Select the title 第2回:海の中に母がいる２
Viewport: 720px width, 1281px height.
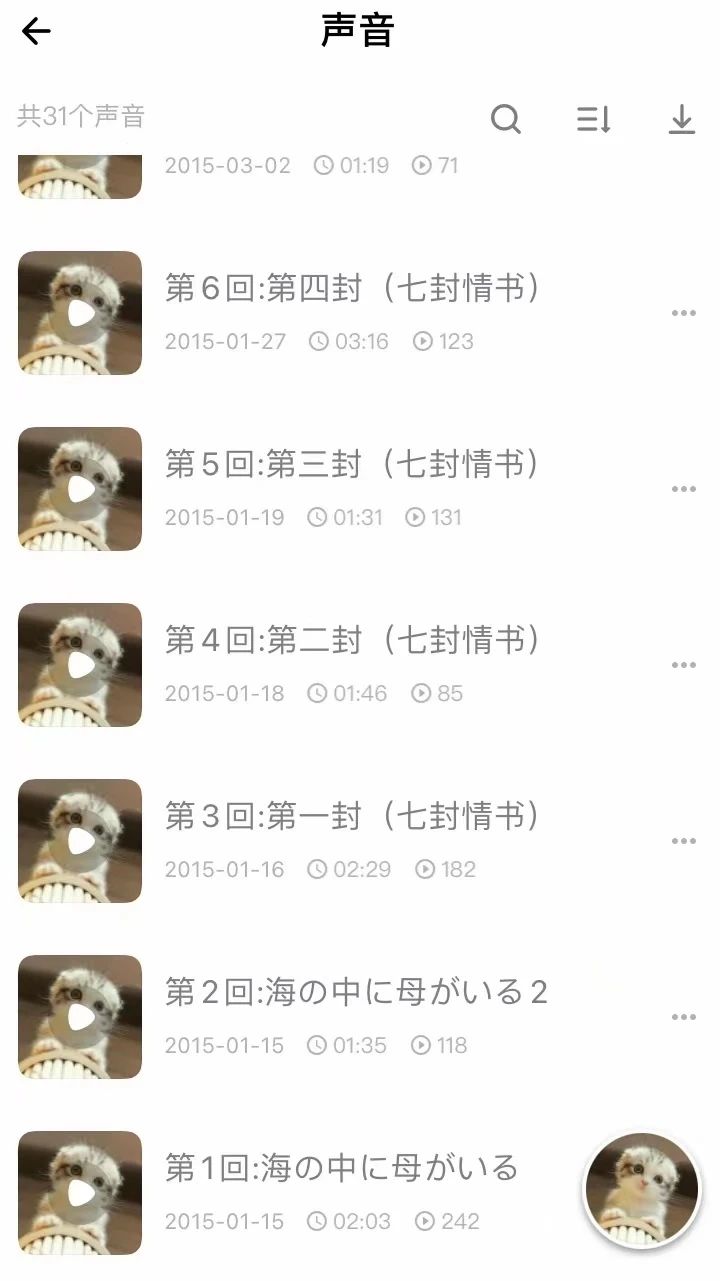pyautogui.click(x=357, y=992)
